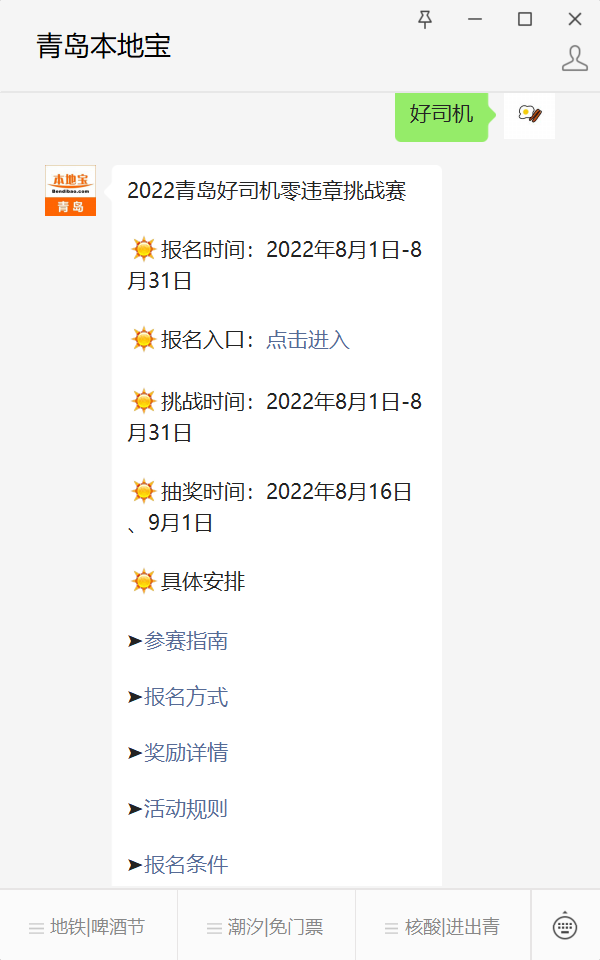
Task: Open the account profile icon
Action: coord(575,58)
